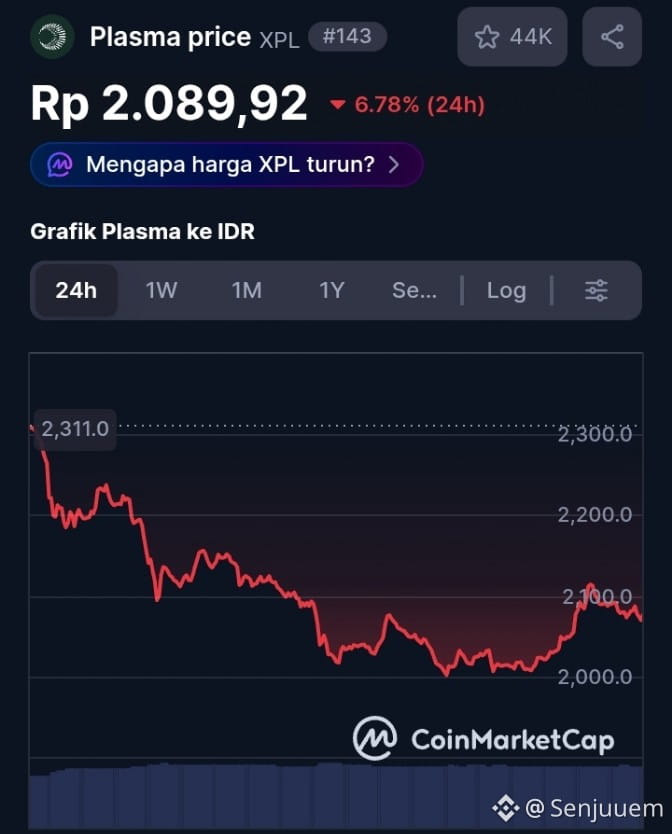Select the 24h chart range
The image size is (672, 834).
pyautogui.click(x=76, y=290)
